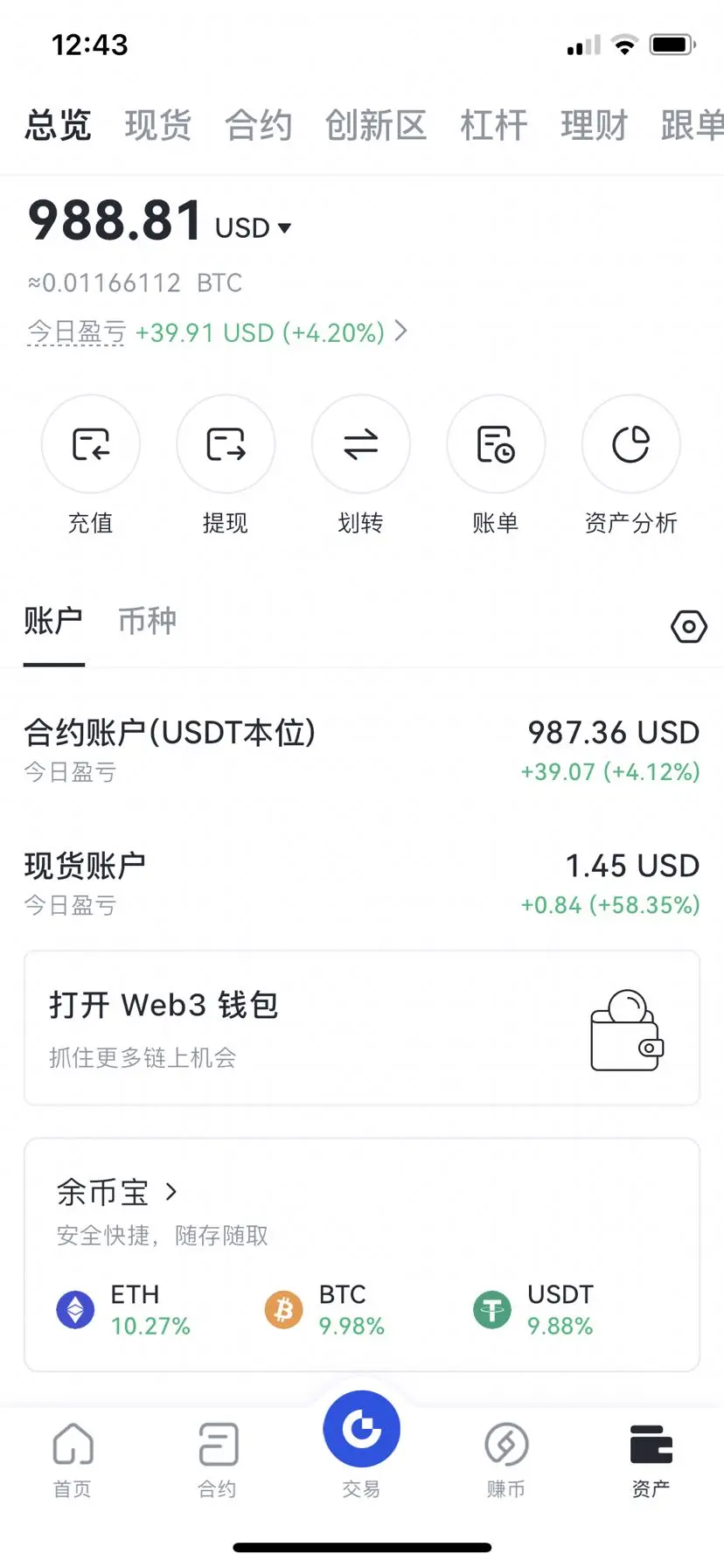
Task: Switch to the 币种 tab
Action: click(147, 621)
